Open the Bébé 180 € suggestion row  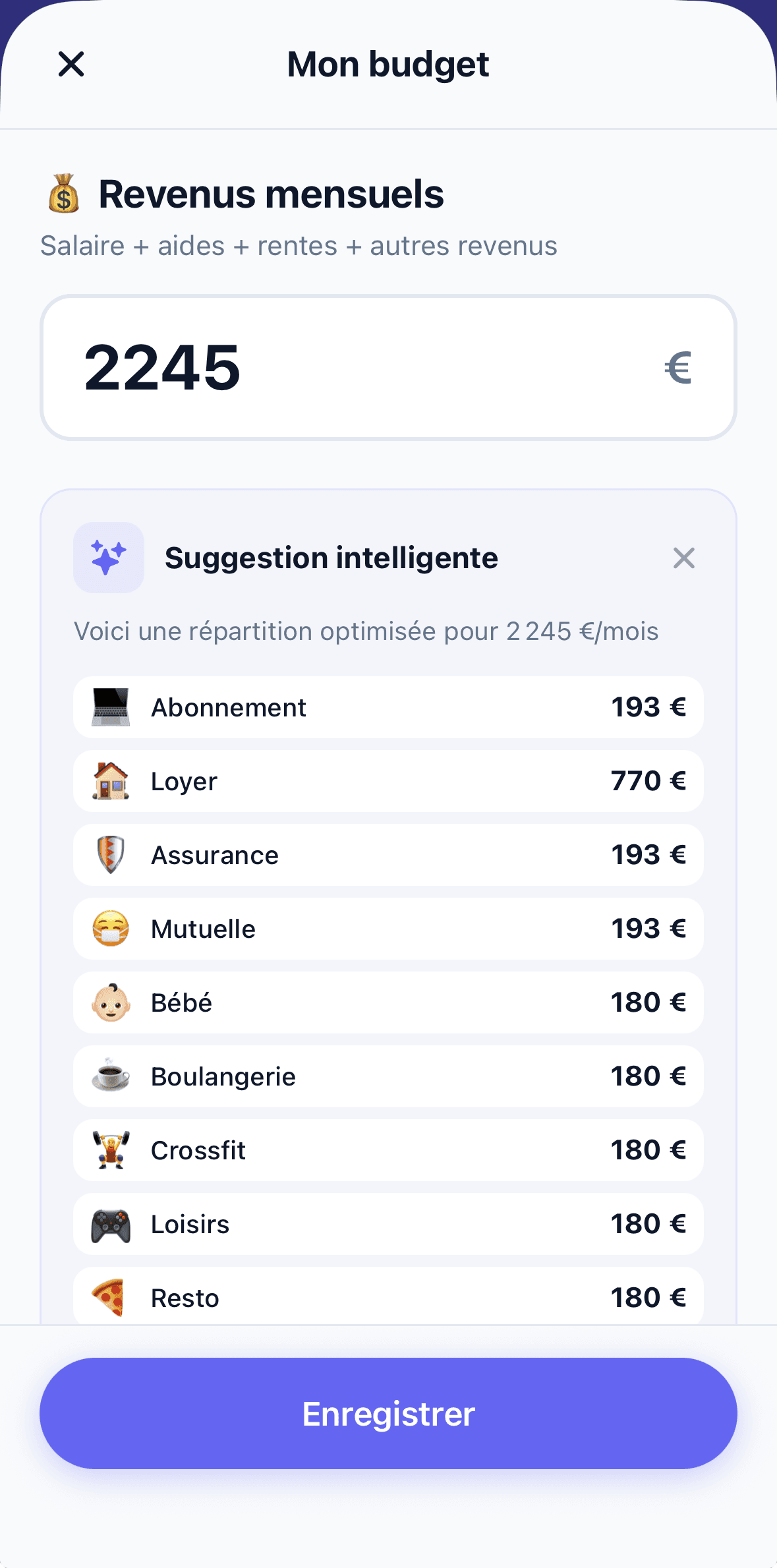388,1002
